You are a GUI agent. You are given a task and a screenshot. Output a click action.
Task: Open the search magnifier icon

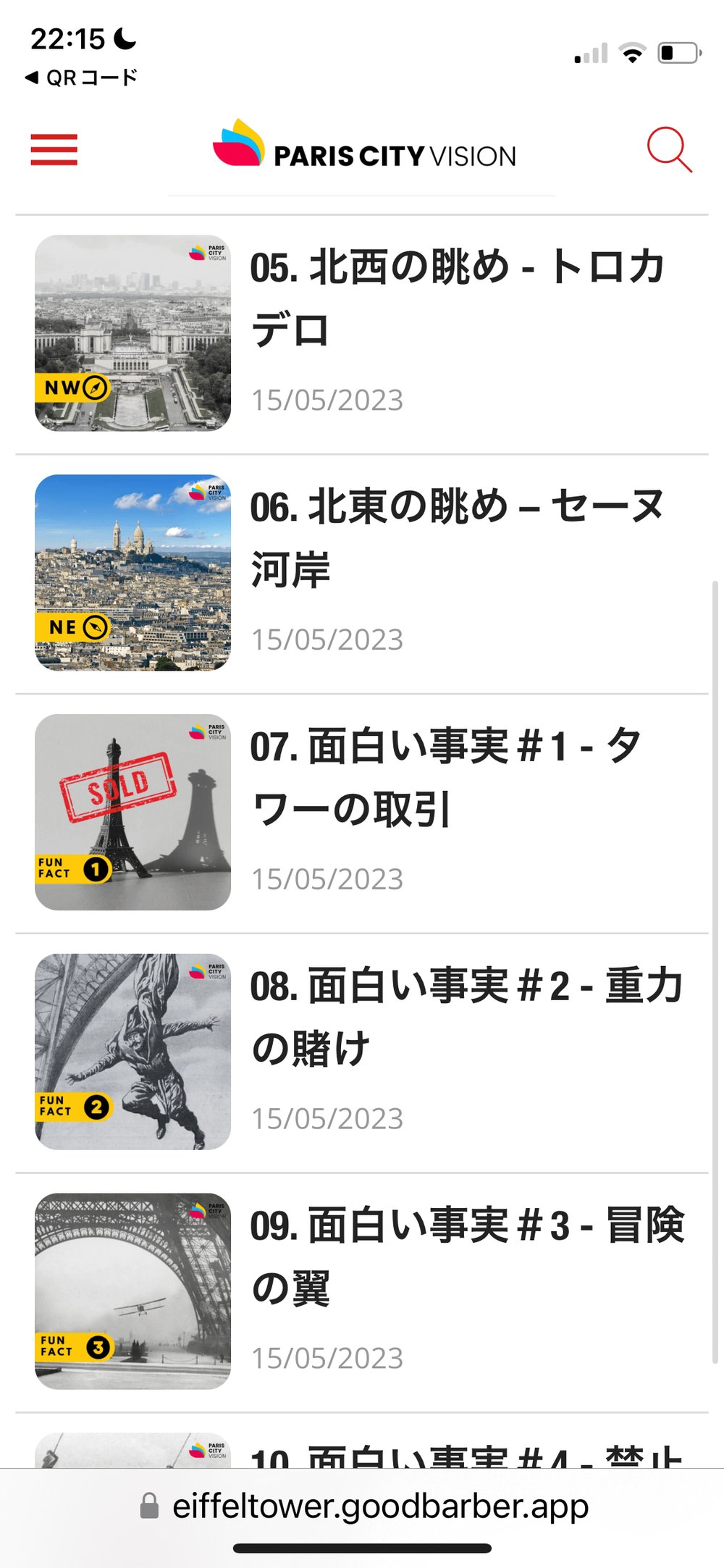pyautogui.click(x=668, y=150)
